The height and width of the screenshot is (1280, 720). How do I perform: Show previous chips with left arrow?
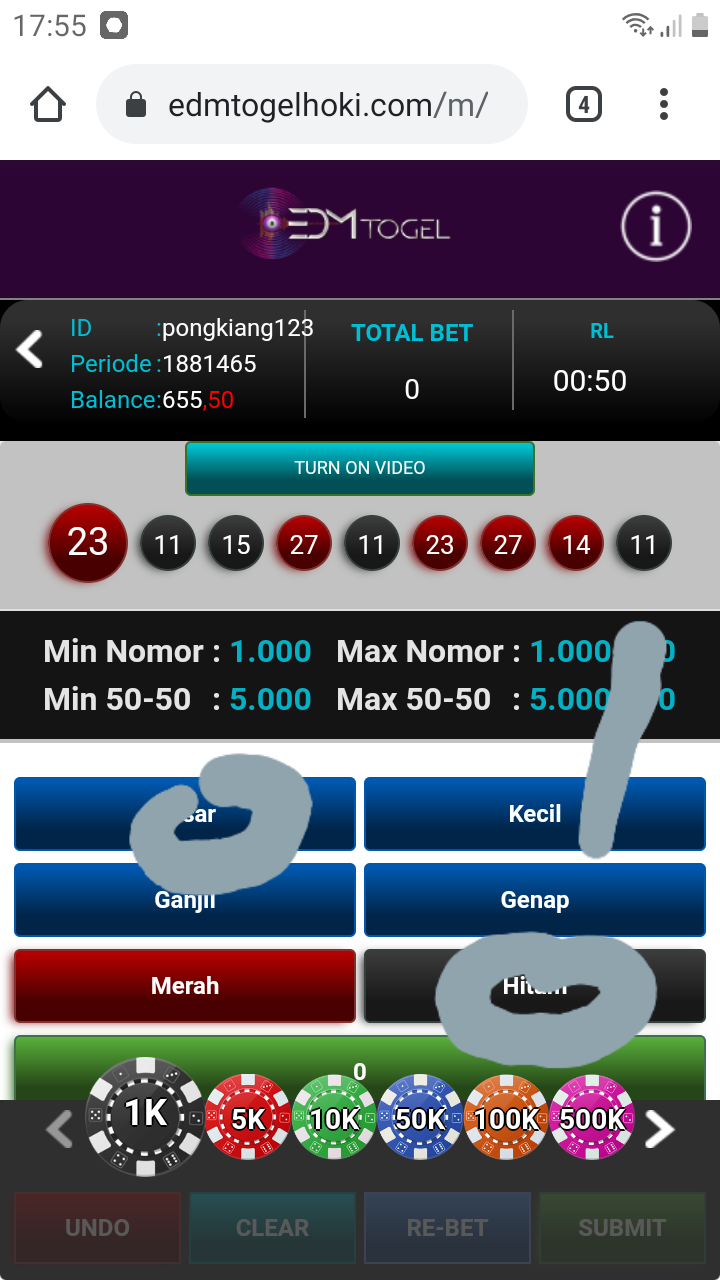pyautogui.click(x=60, y=1130)
